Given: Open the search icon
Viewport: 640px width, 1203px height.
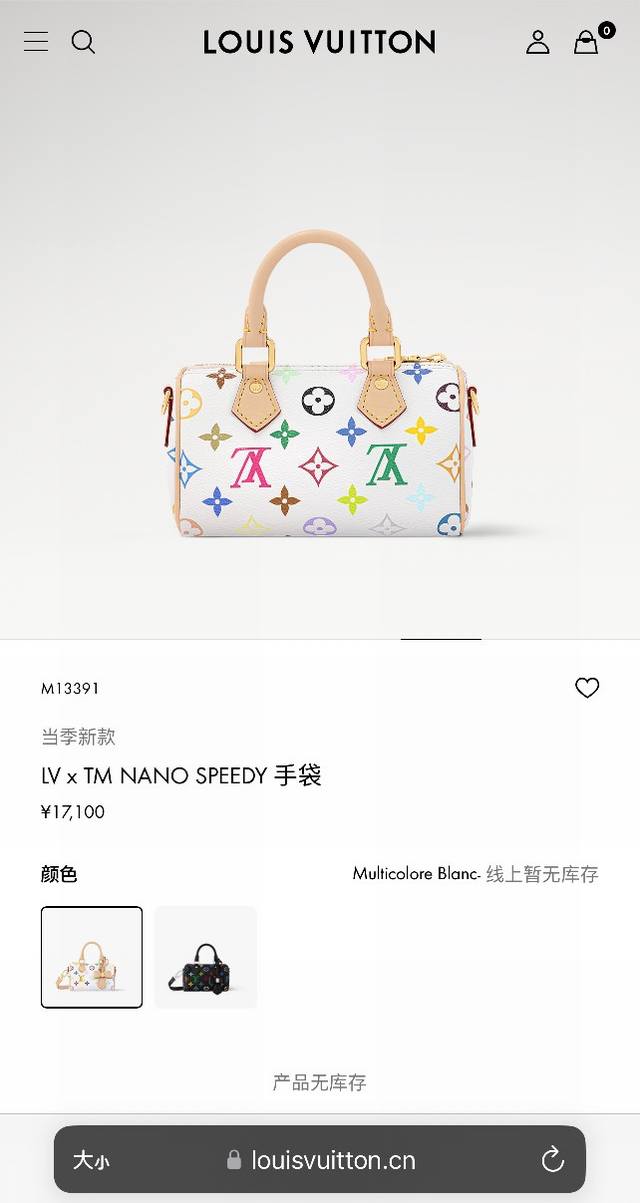Looking at the screenshot, I should 83,42.
